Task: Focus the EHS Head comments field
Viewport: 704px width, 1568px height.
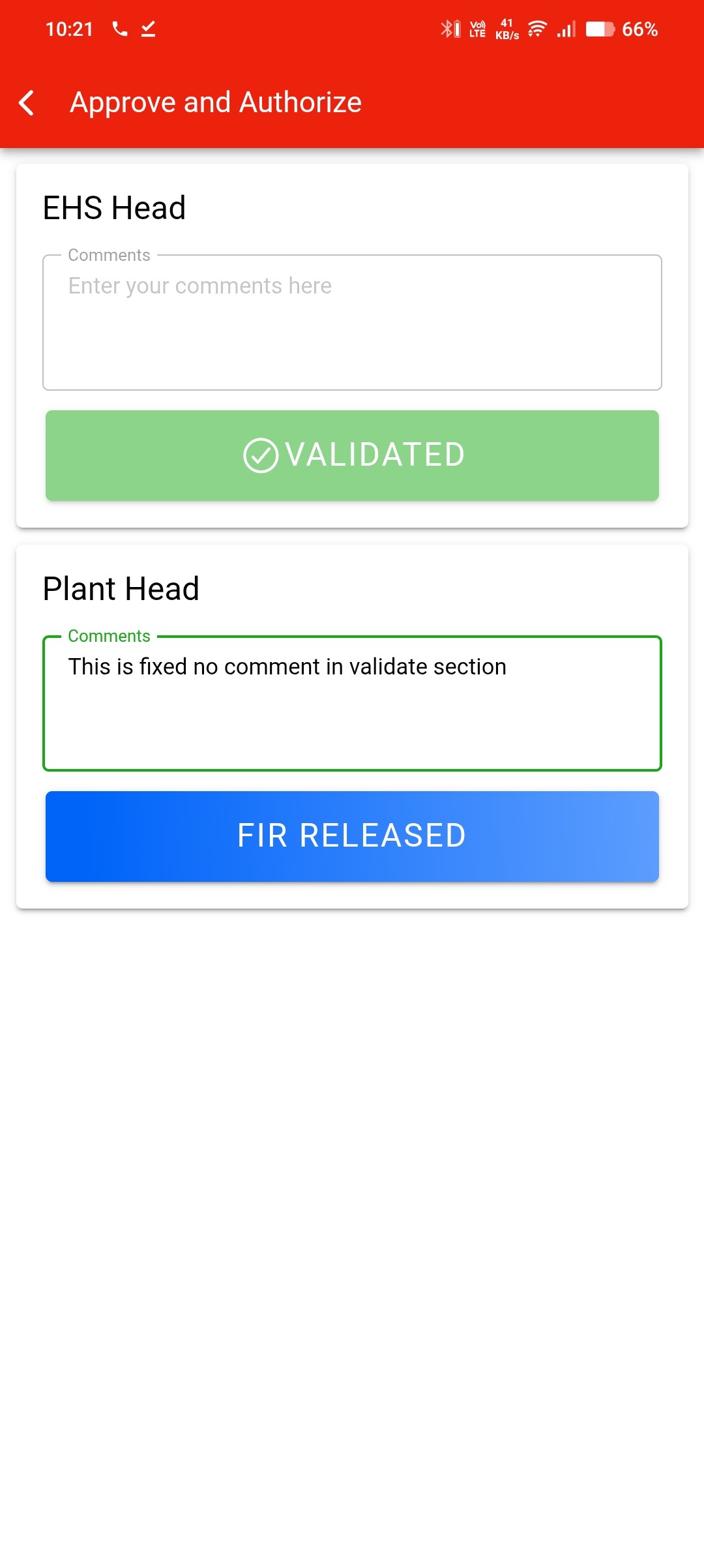Action: coord(352,323)
